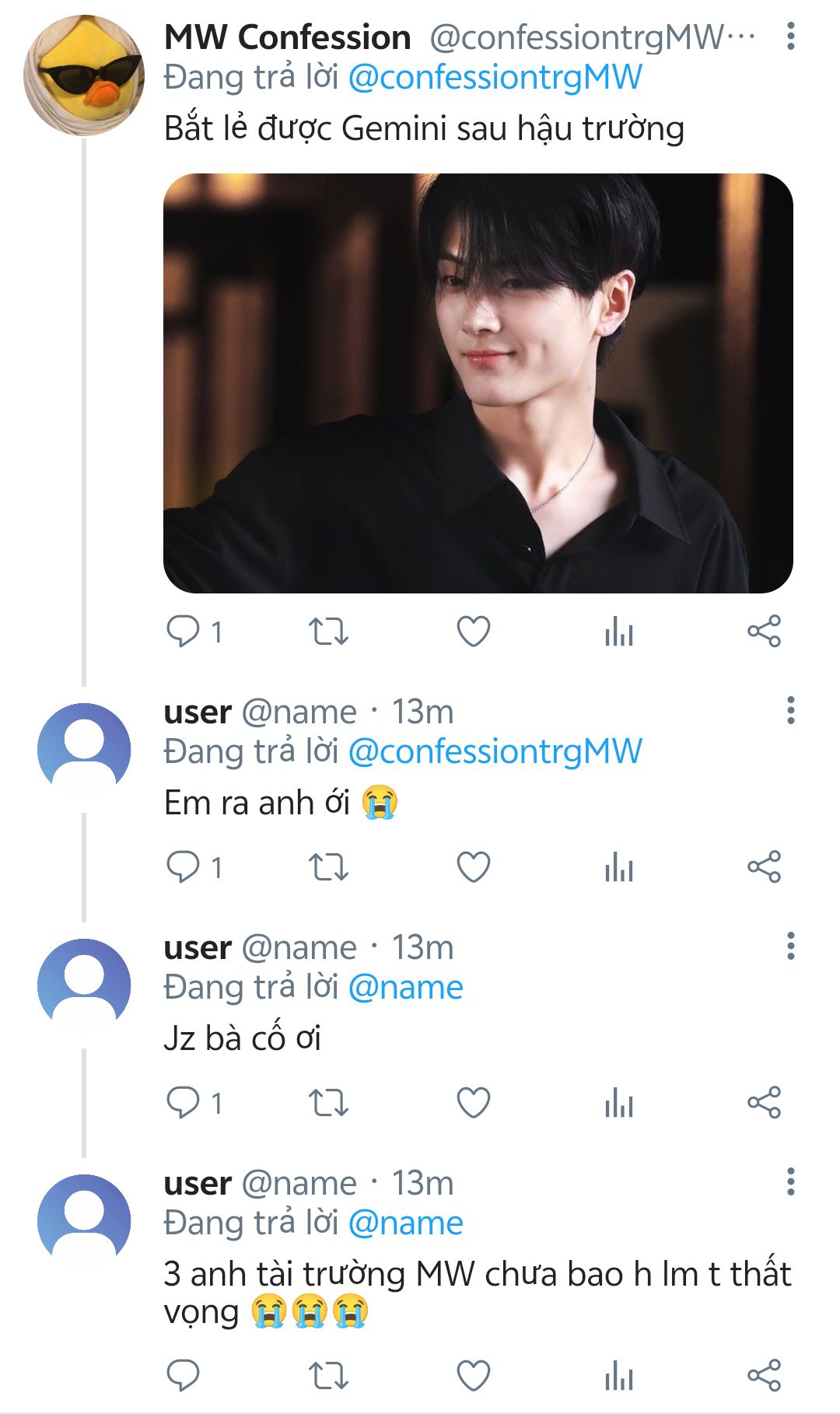The width and height of the screenshot is (840, 1414).
Task: Open overflow menu on "3 anh tài trường MW" tweet
Action: pyautogui.click(x=790, y=1181)
